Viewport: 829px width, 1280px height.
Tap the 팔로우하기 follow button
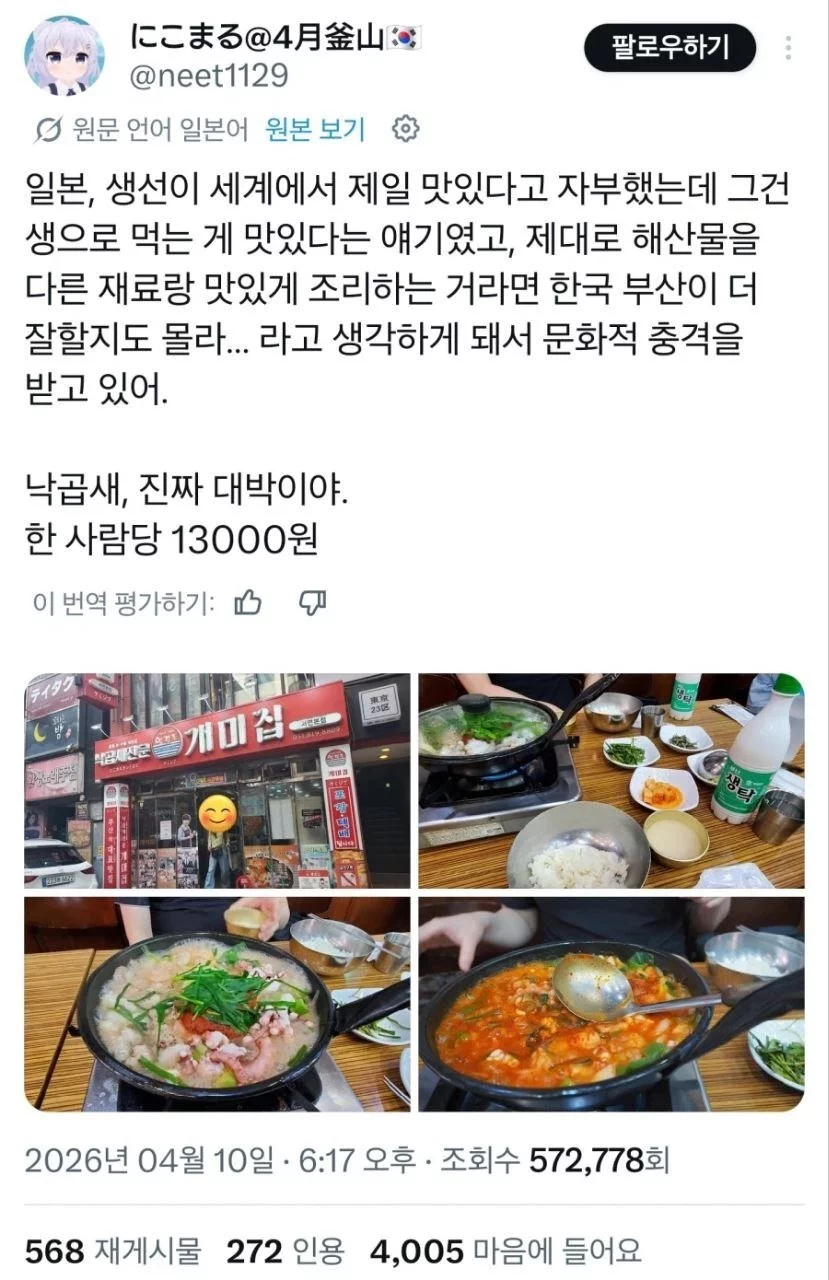coord(670,47)
